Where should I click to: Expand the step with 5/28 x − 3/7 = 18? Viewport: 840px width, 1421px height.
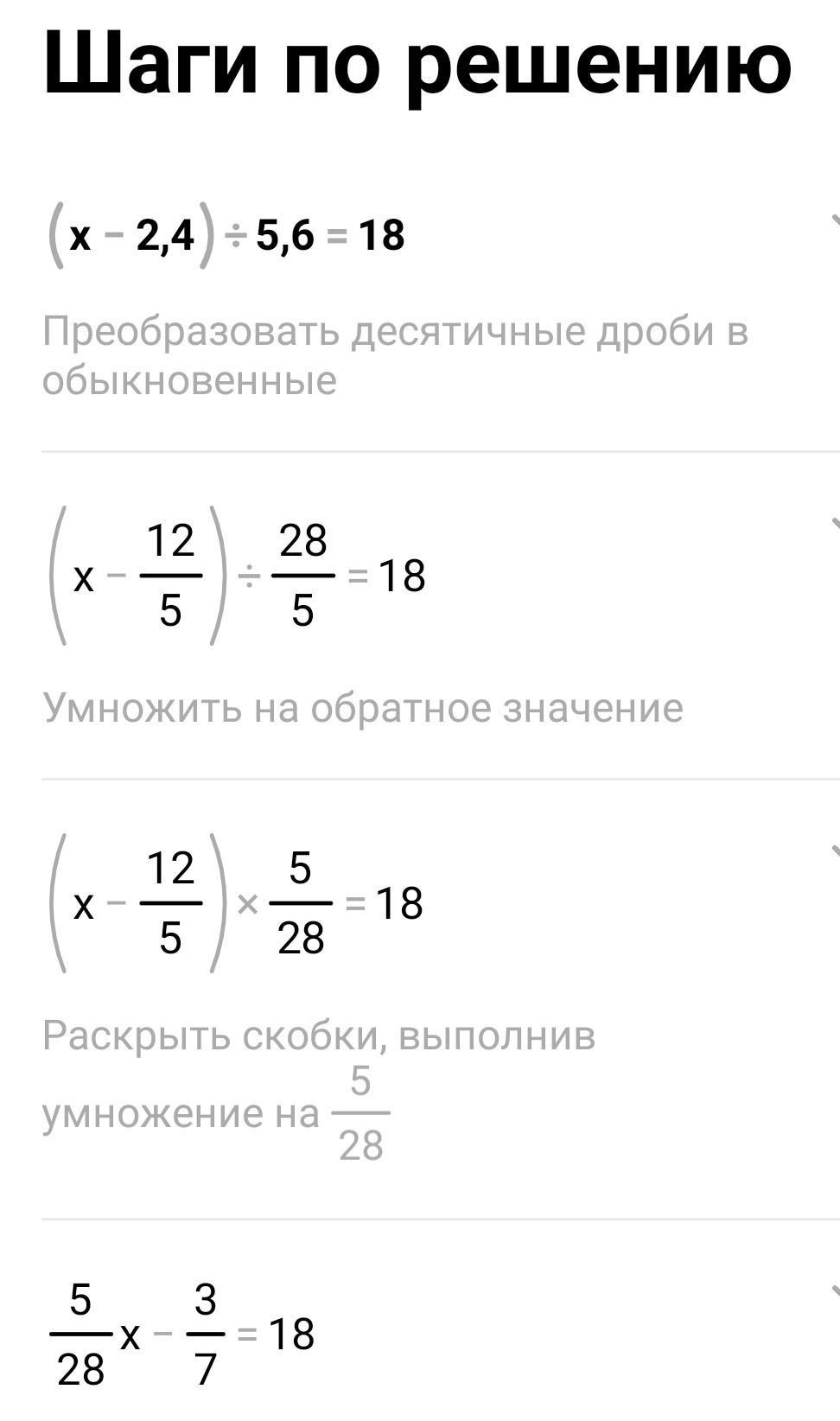(x=834, y=1291)
